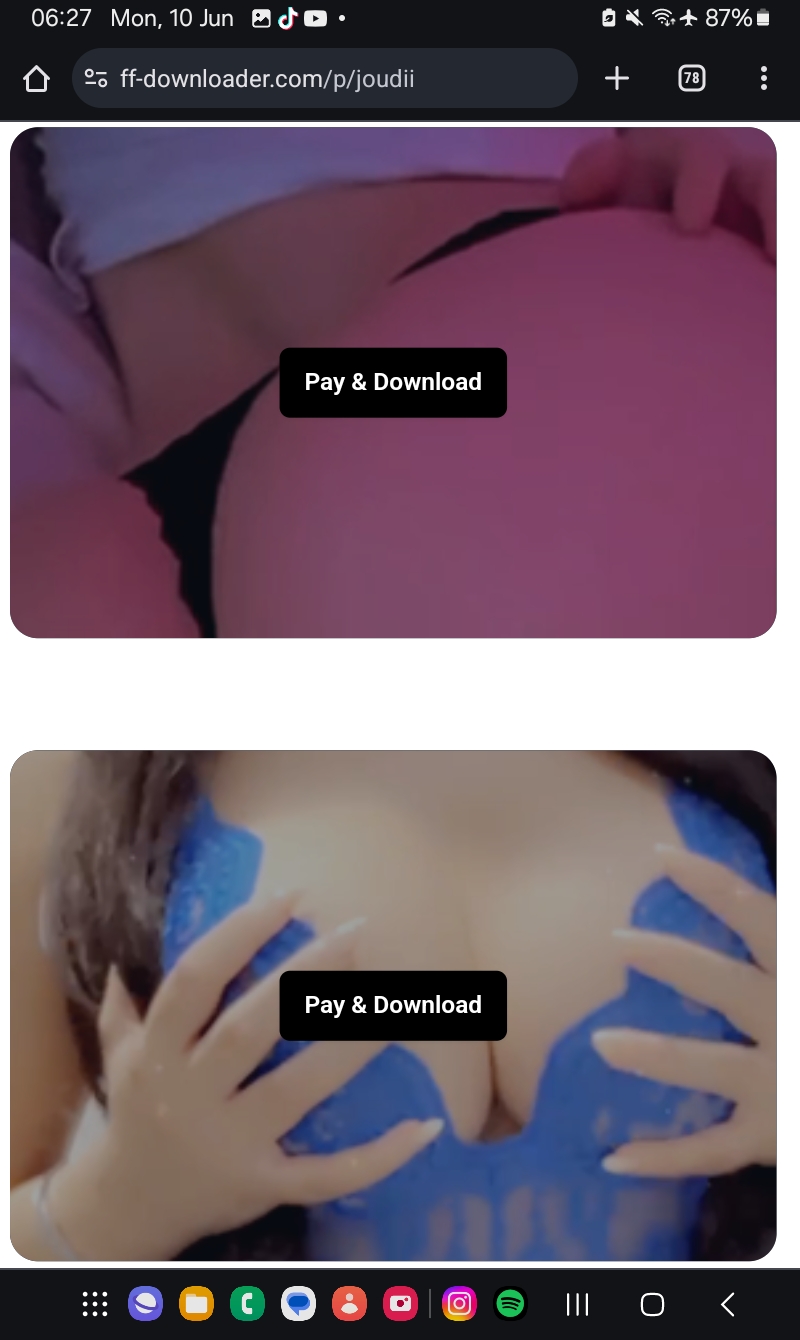Open the Messages app from the taskbar
The image size is (800, 1340).
(298, 1304)
